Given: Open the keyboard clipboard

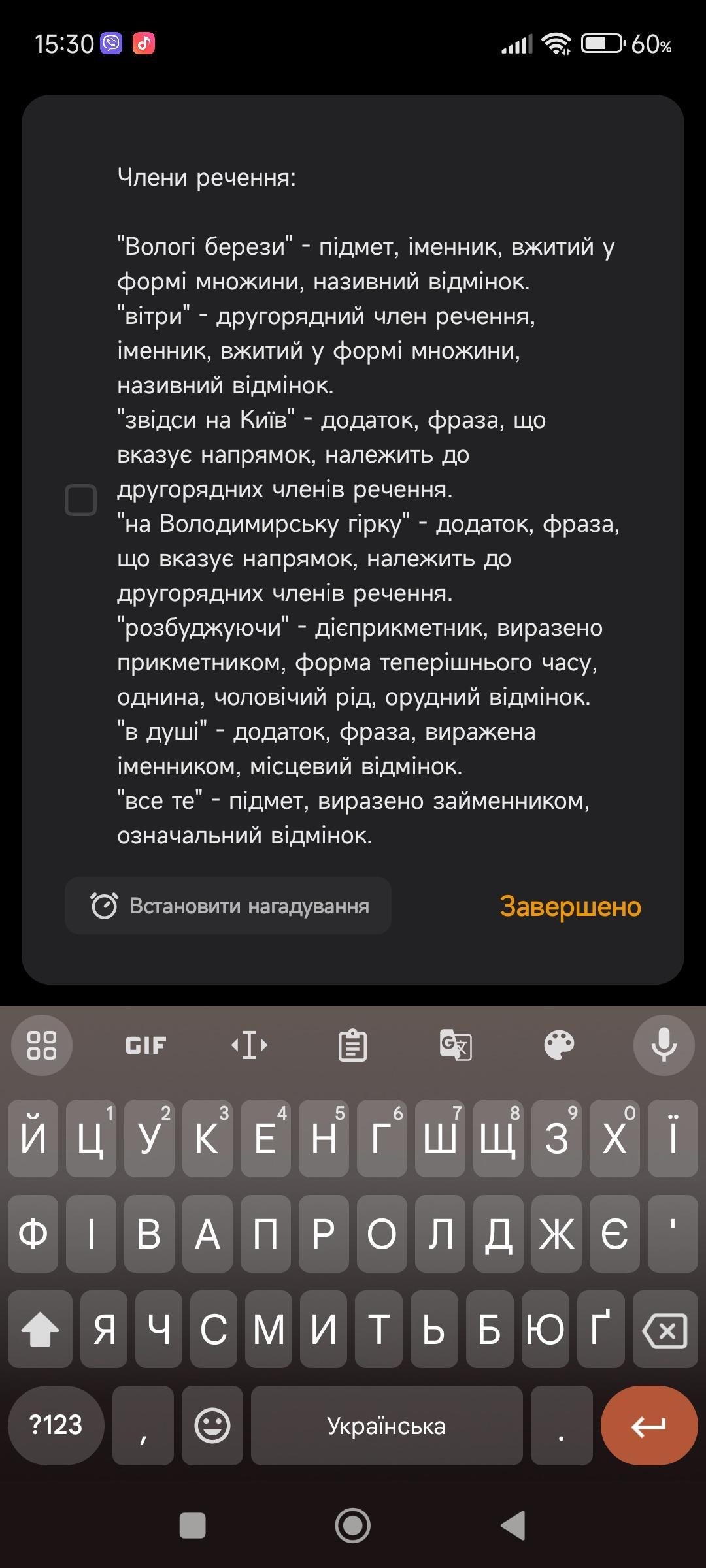Looking at the screenshot, I should point(352,1045).
